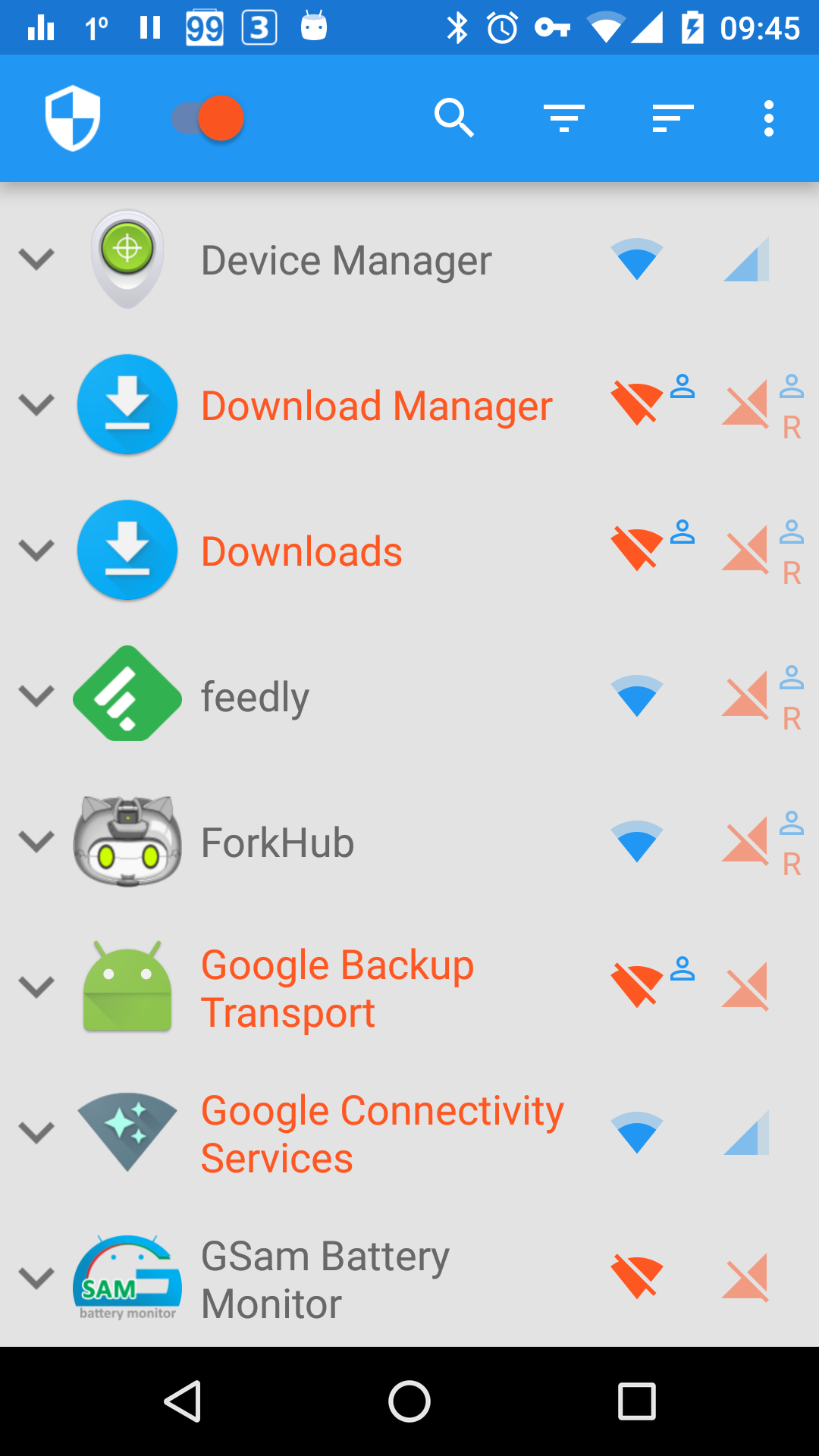Expand the feedly entry
Screen dimensions: 819x1456
[36, 696]
